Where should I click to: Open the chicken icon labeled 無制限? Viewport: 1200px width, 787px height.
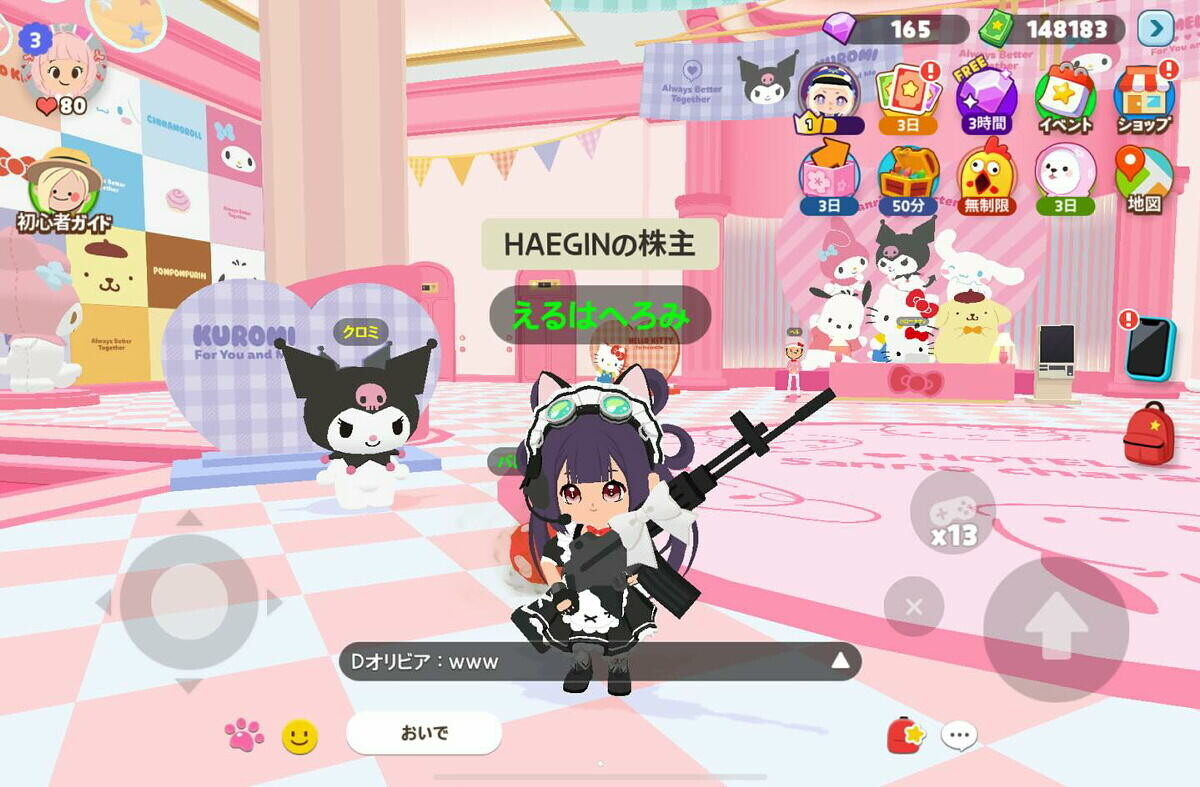986,179
